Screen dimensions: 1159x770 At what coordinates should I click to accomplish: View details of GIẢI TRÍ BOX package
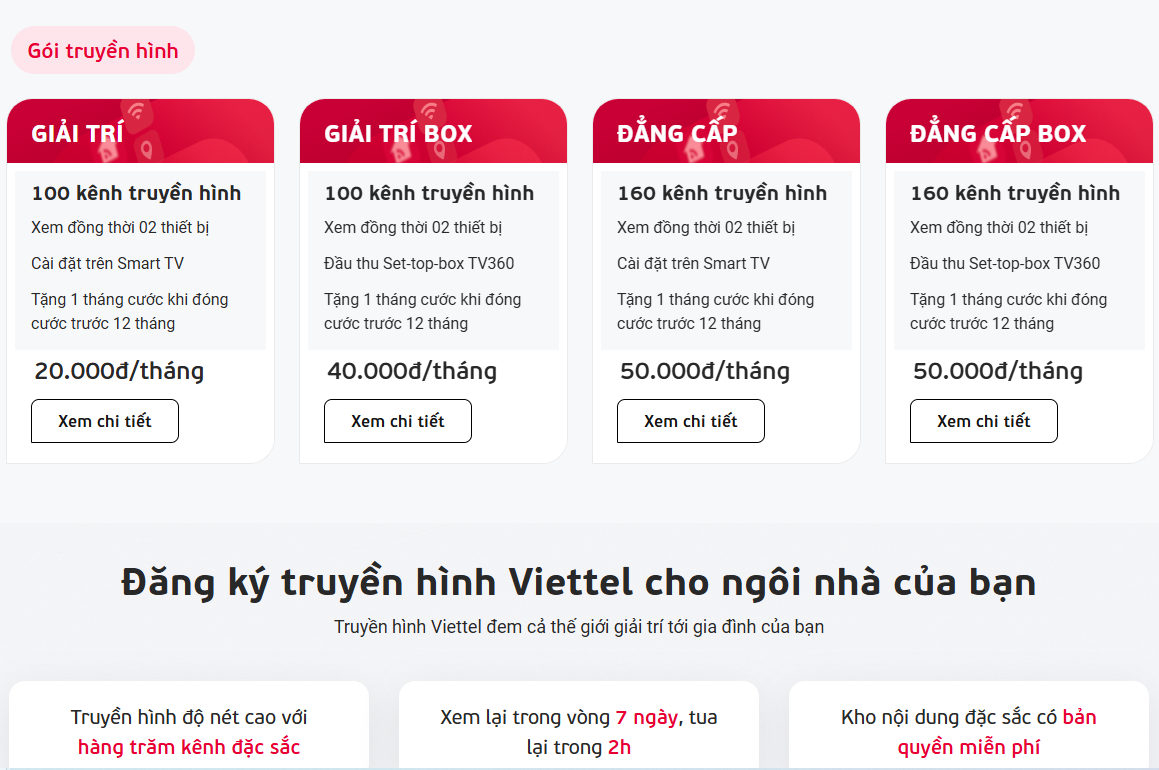(398, 421)
